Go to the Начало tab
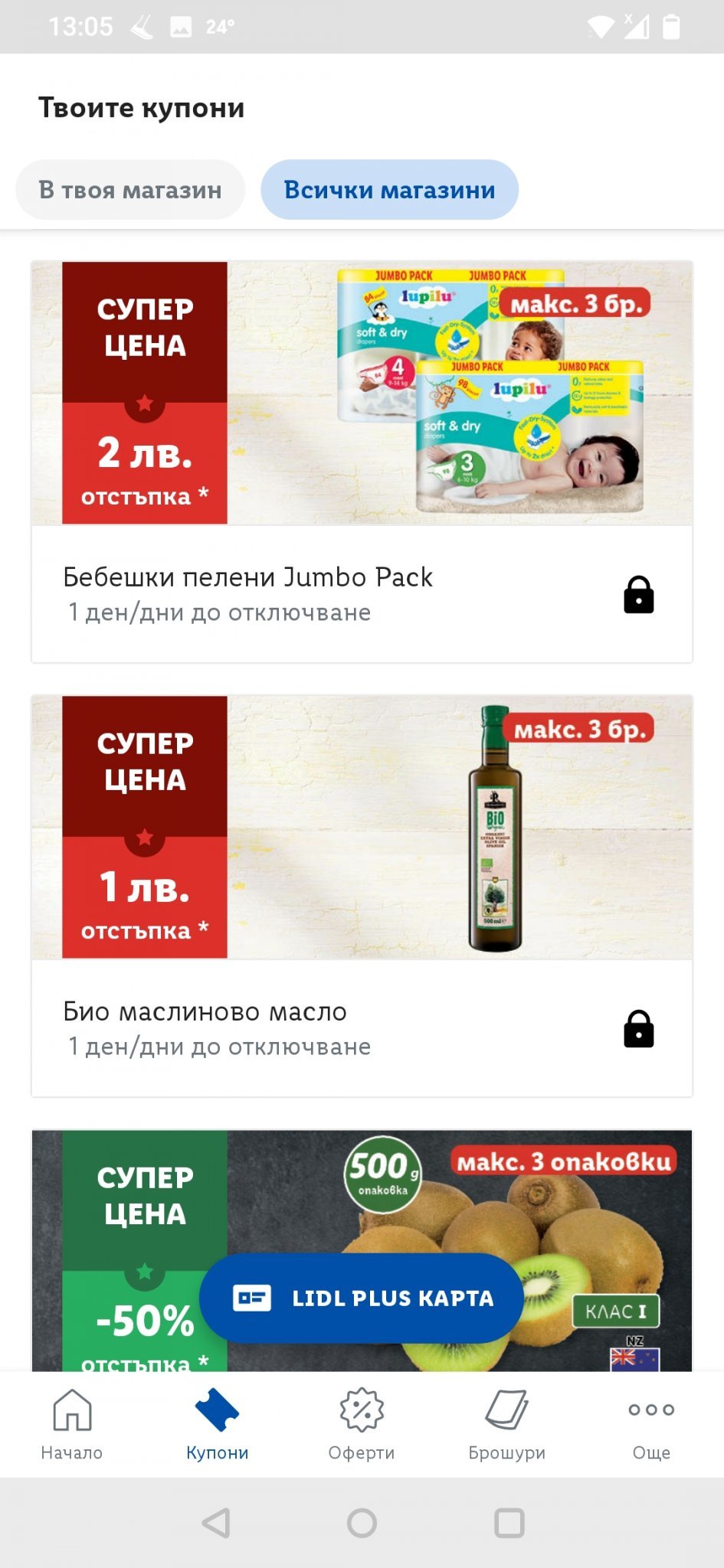 pos(72,1424)
